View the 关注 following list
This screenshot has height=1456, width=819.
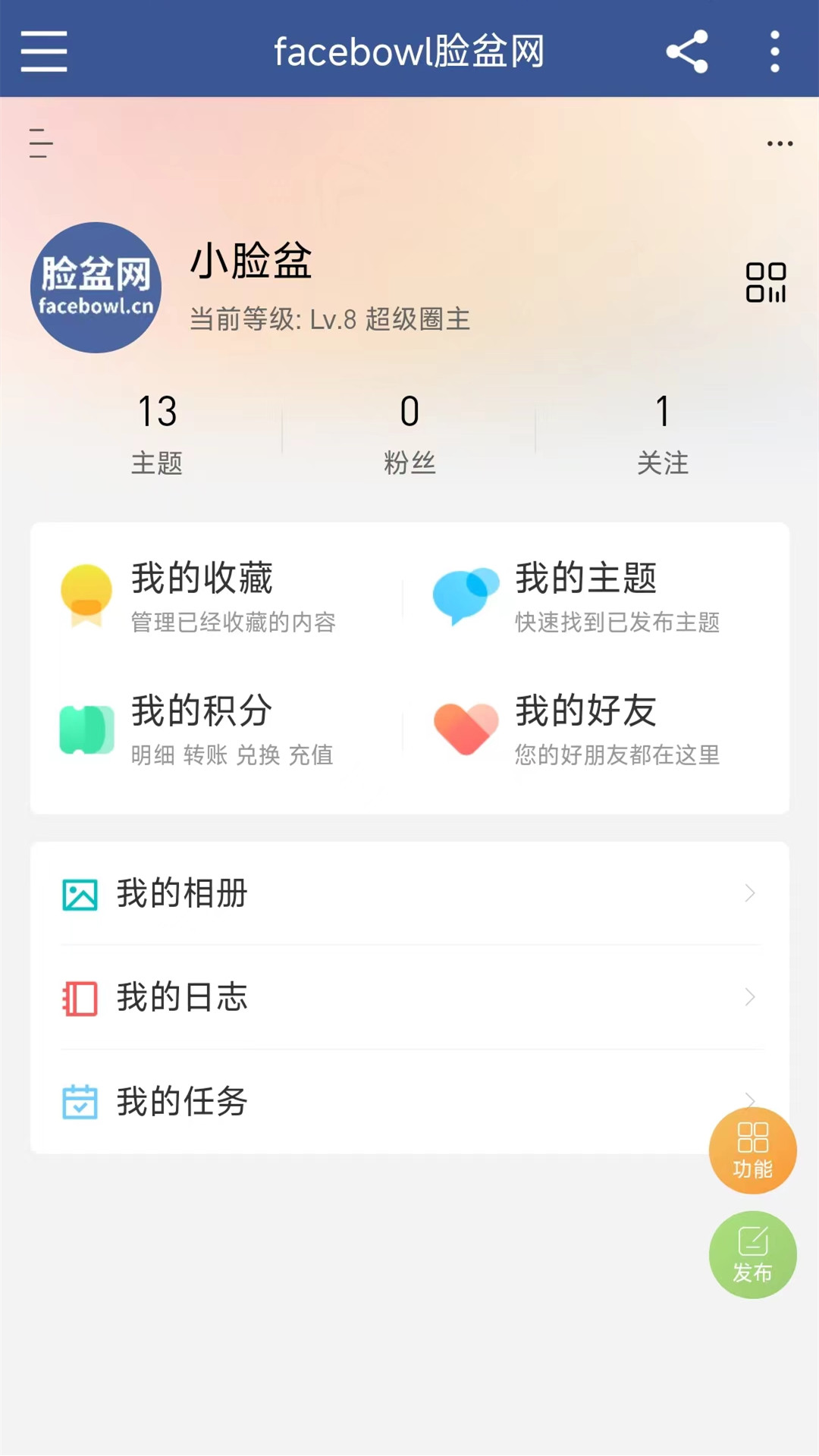pos(663,433)
